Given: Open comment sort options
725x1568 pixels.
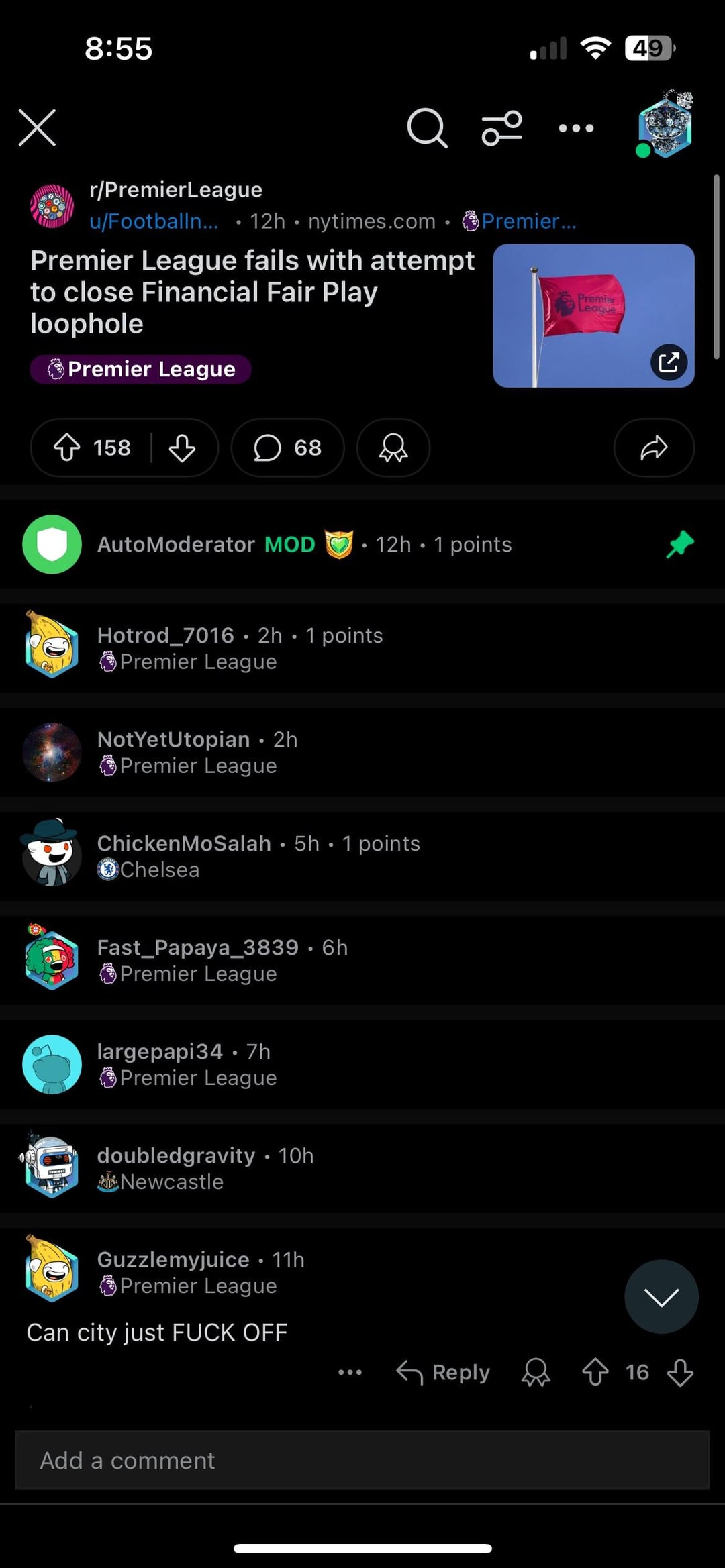Looking at the screenshot, I should click(x=501, y=127).
